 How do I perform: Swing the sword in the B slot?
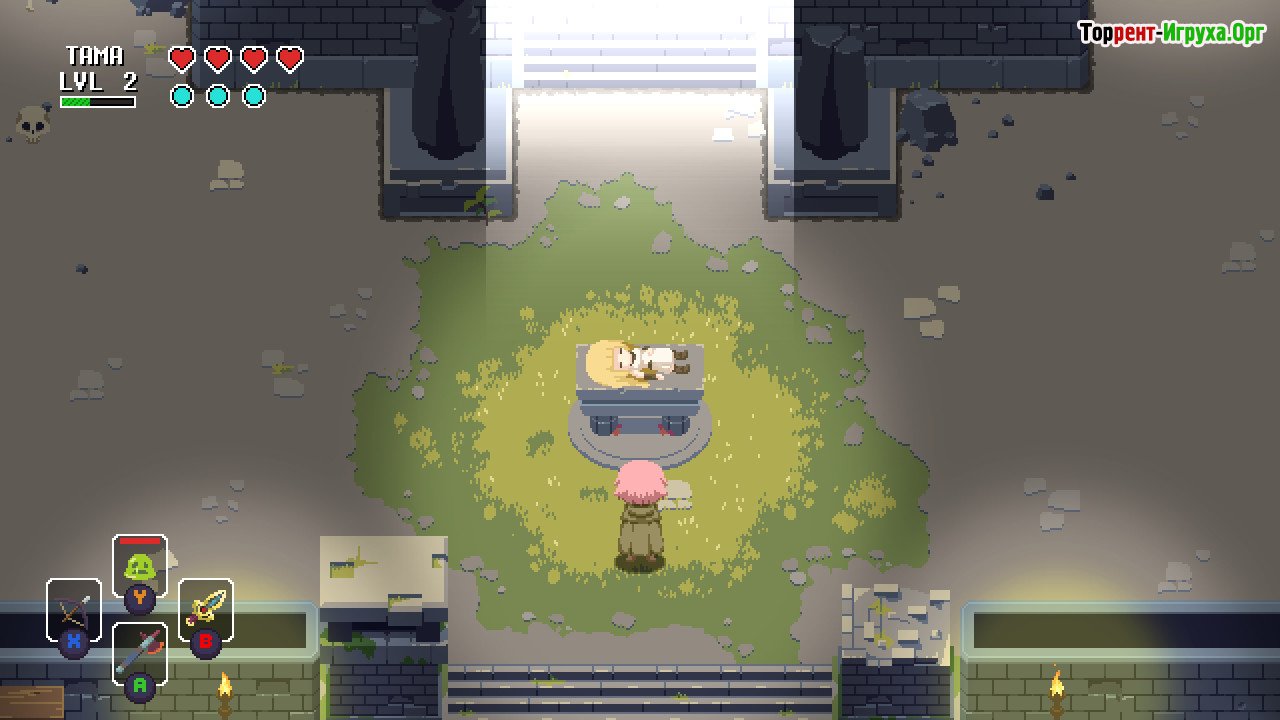coord(205,608)
